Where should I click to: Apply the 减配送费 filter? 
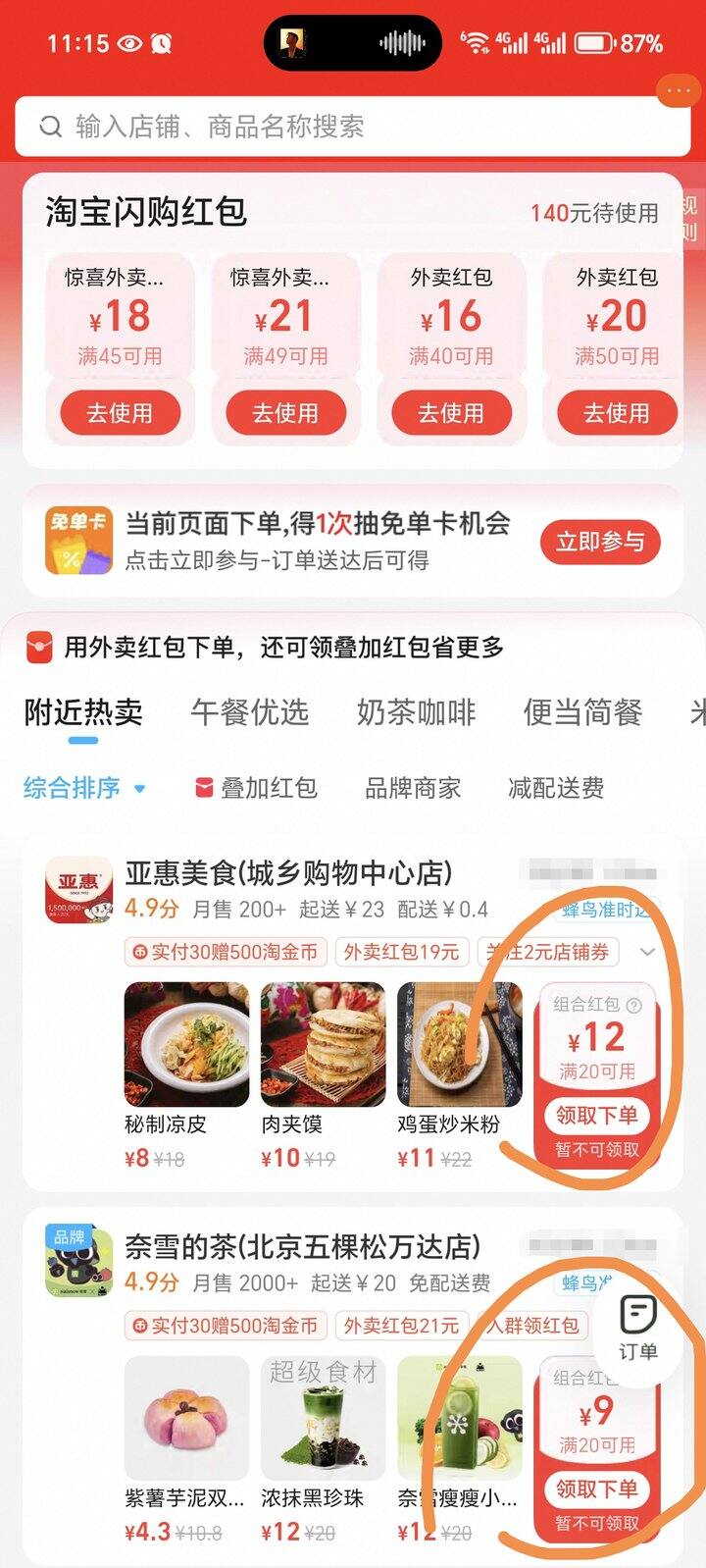coord(556,788)
